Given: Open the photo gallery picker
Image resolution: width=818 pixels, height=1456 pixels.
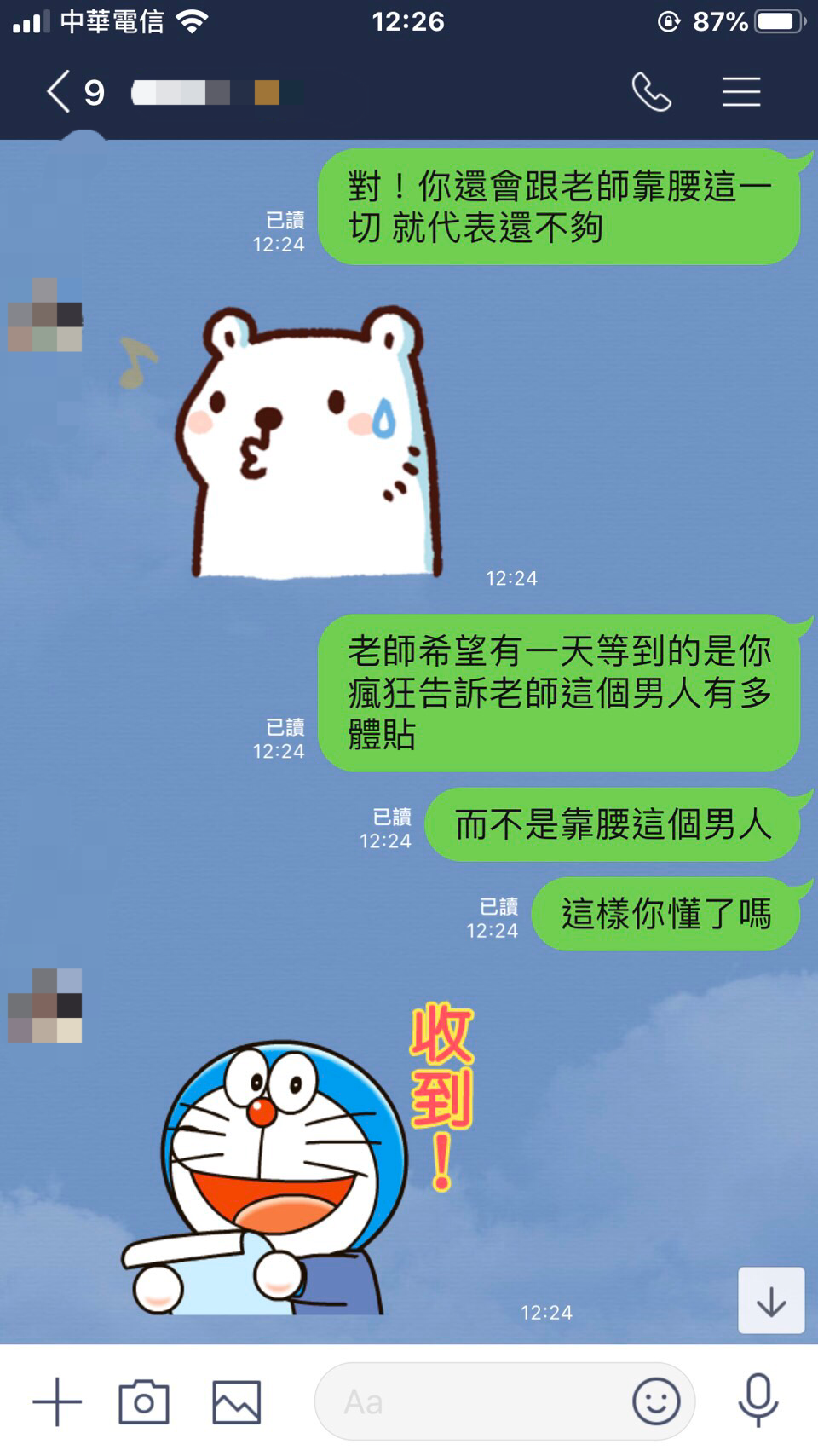Looking at the screenshot, I should 236,1401.
